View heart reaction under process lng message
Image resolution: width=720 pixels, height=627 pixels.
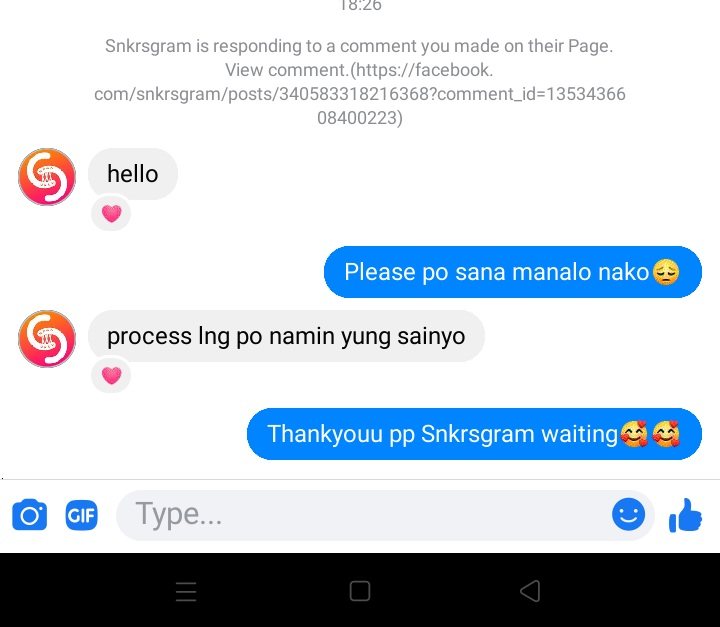click(111, 375)
